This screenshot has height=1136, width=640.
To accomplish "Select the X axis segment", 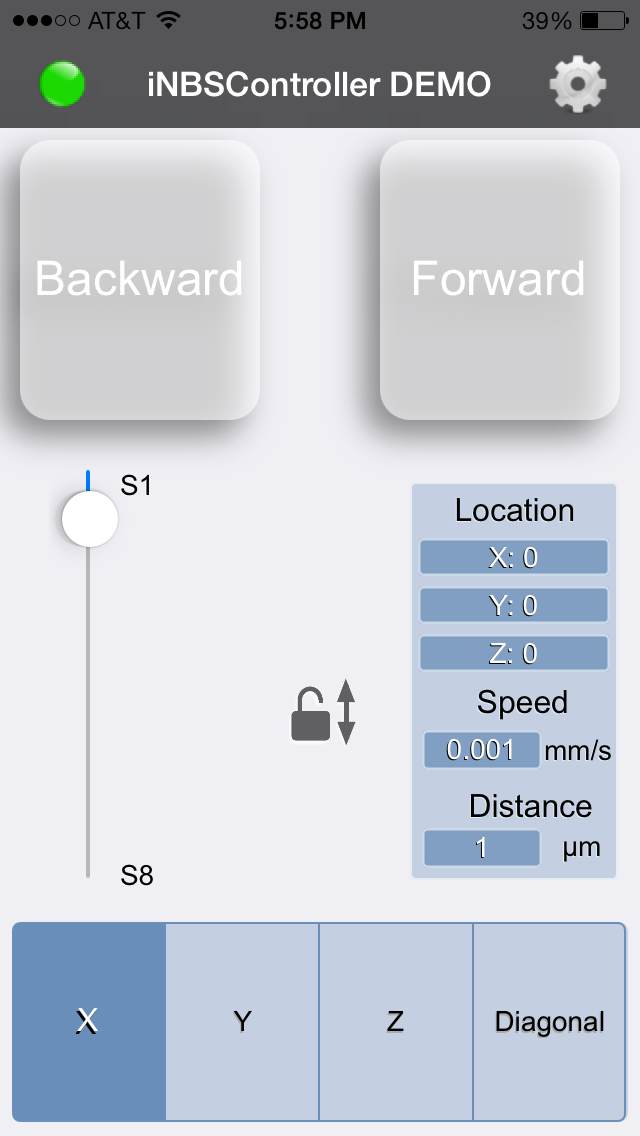I will pyautogui.click(x=89, y=1022).
